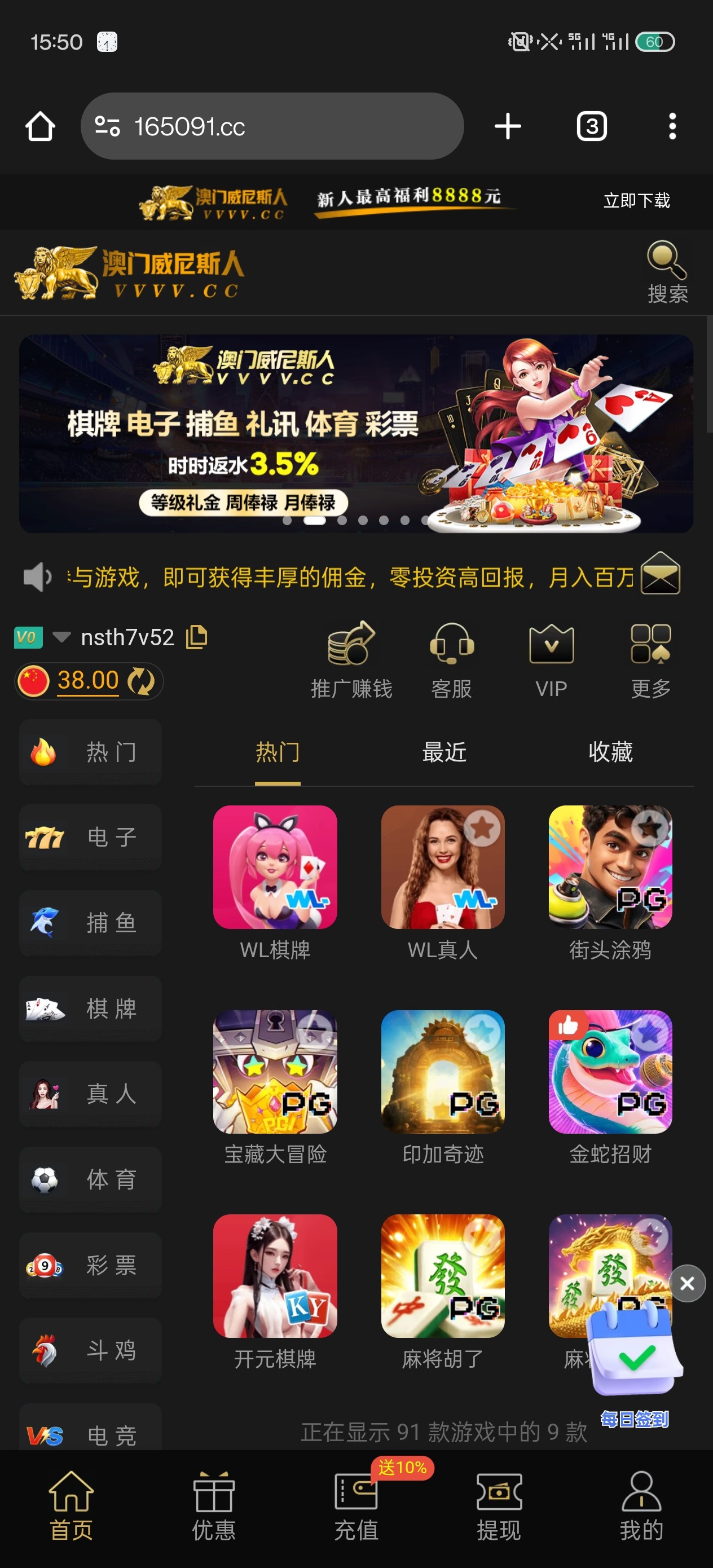
Task: Launch the WL棋牌 game
Action: click(275, 867)
